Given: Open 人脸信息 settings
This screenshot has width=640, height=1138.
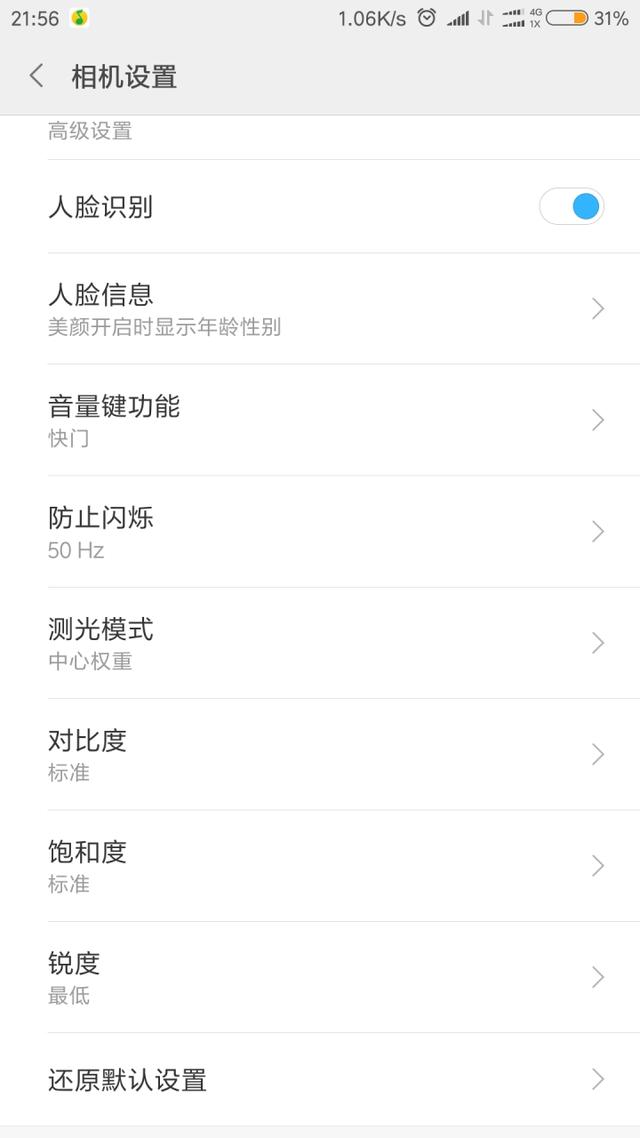Looking at the screenshot, I should [320, 308].
